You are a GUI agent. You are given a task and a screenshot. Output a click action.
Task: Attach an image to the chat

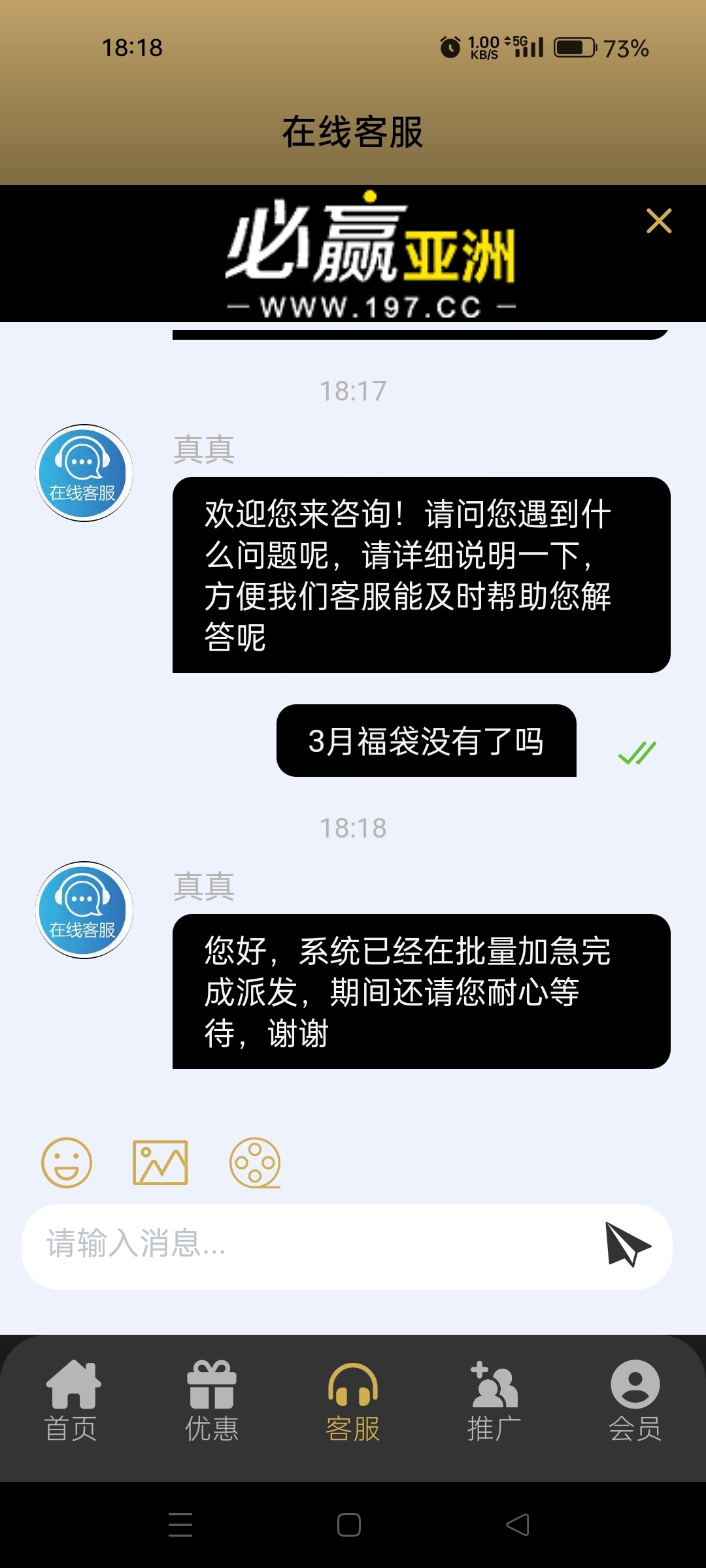click(x=160, y=1162)
